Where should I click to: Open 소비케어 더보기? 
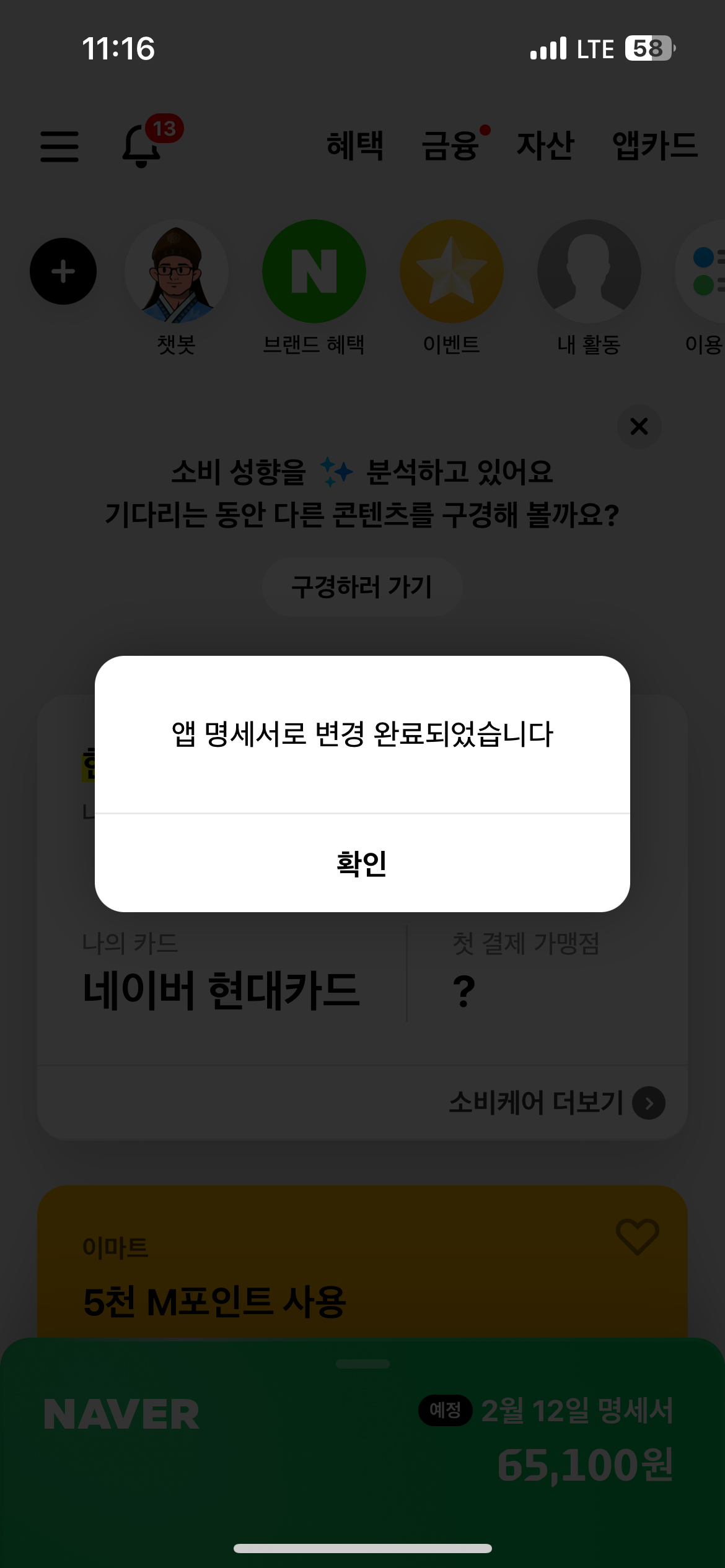(x=556, y=1103)
